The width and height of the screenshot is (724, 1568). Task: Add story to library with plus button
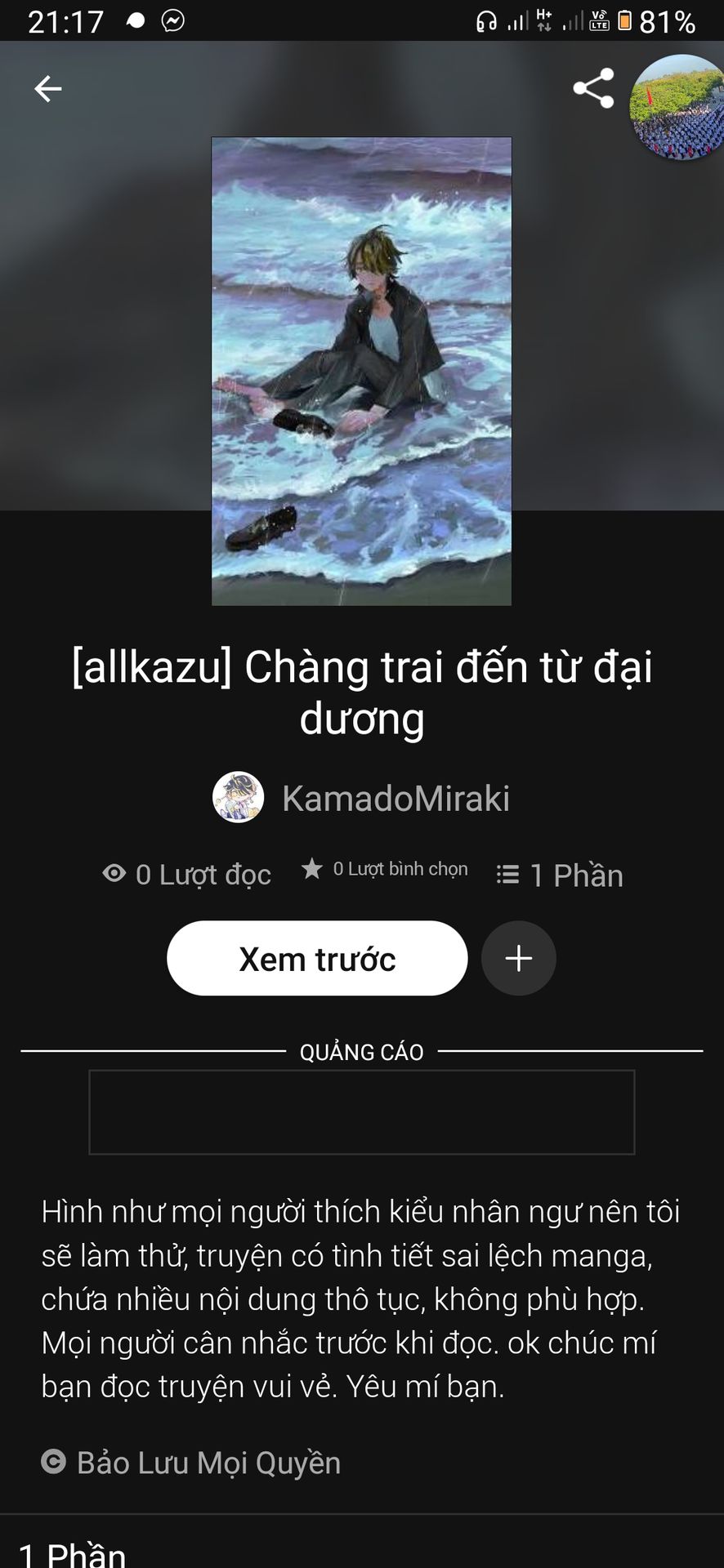519,958
